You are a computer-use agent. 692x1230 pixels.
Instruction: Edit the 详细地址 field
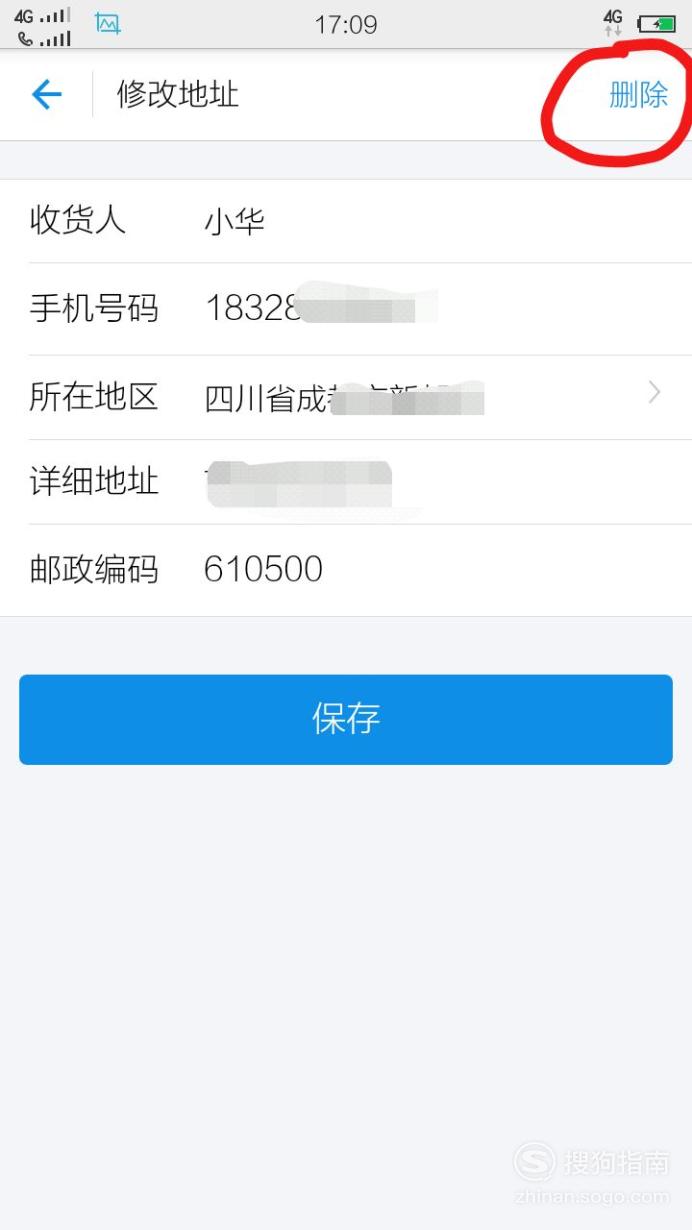(346, 482)
